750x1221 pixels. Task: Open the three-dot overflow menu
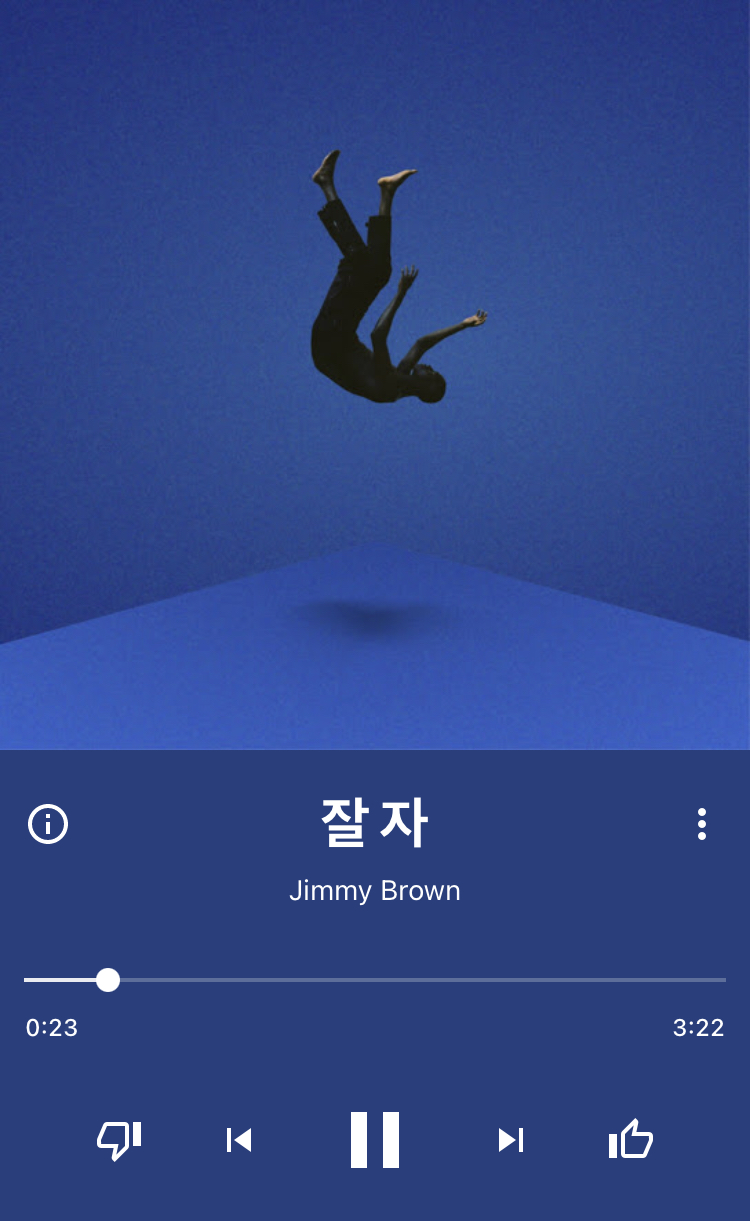click(x=702, y=824)
